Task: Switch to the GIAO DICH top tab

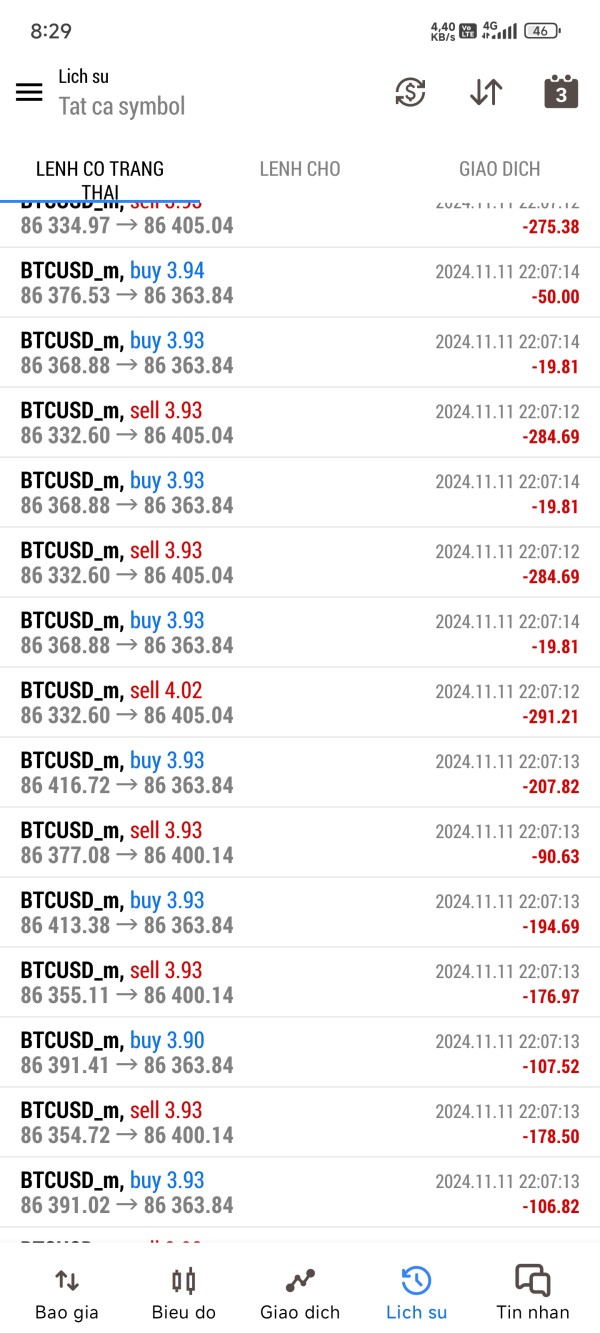Action: click(500, 169)
